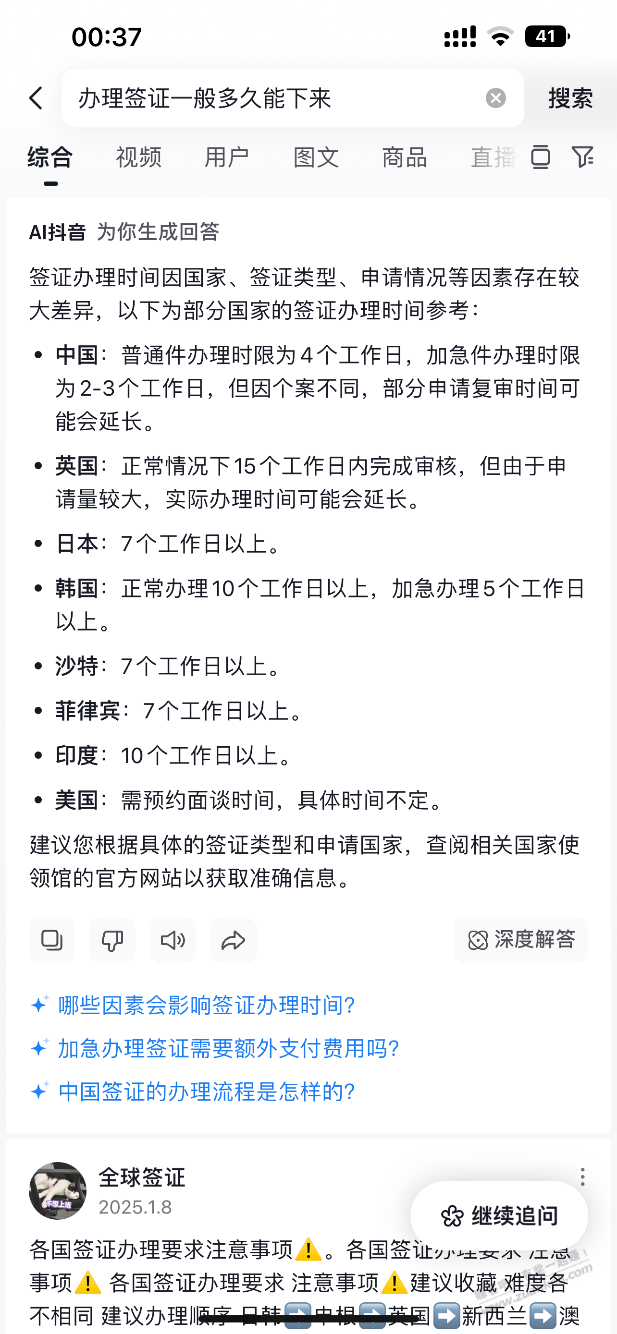Switch to the 图文 tab
The width and height of the screenshot is (617, 1334).
[316, 157]
